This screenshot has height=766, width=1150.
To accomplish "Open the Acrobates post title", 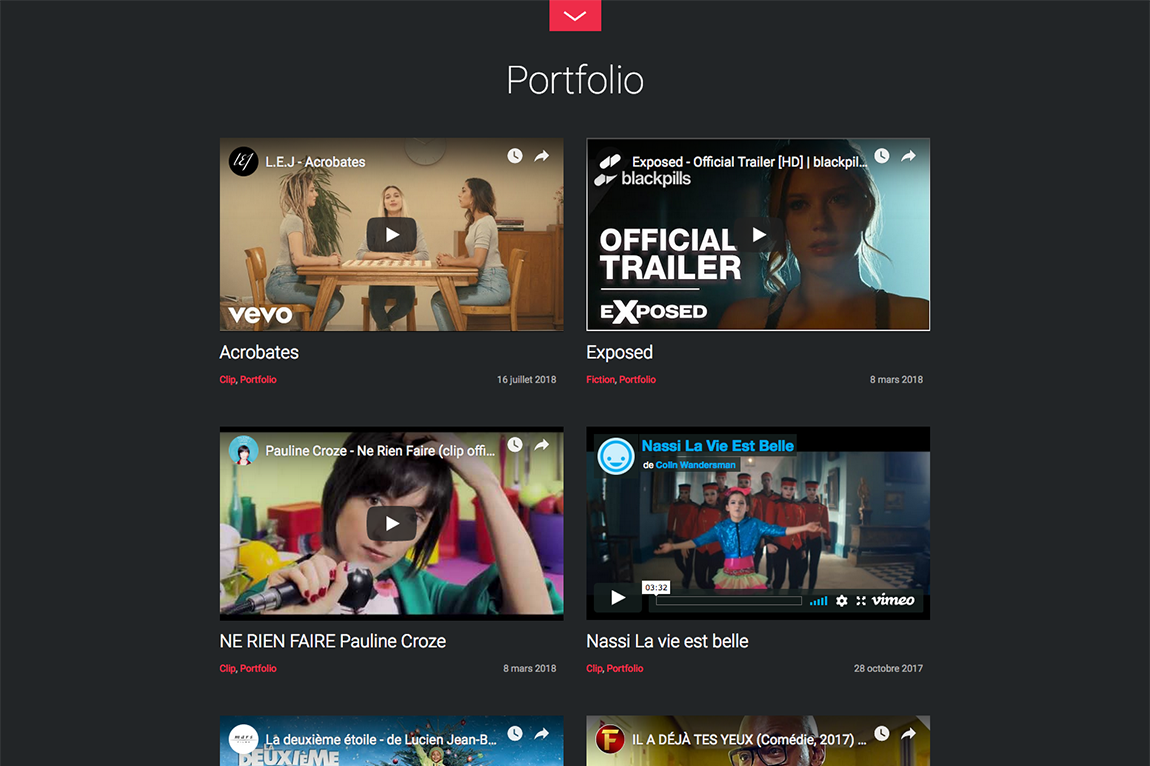I will click(x=259, y=352).
